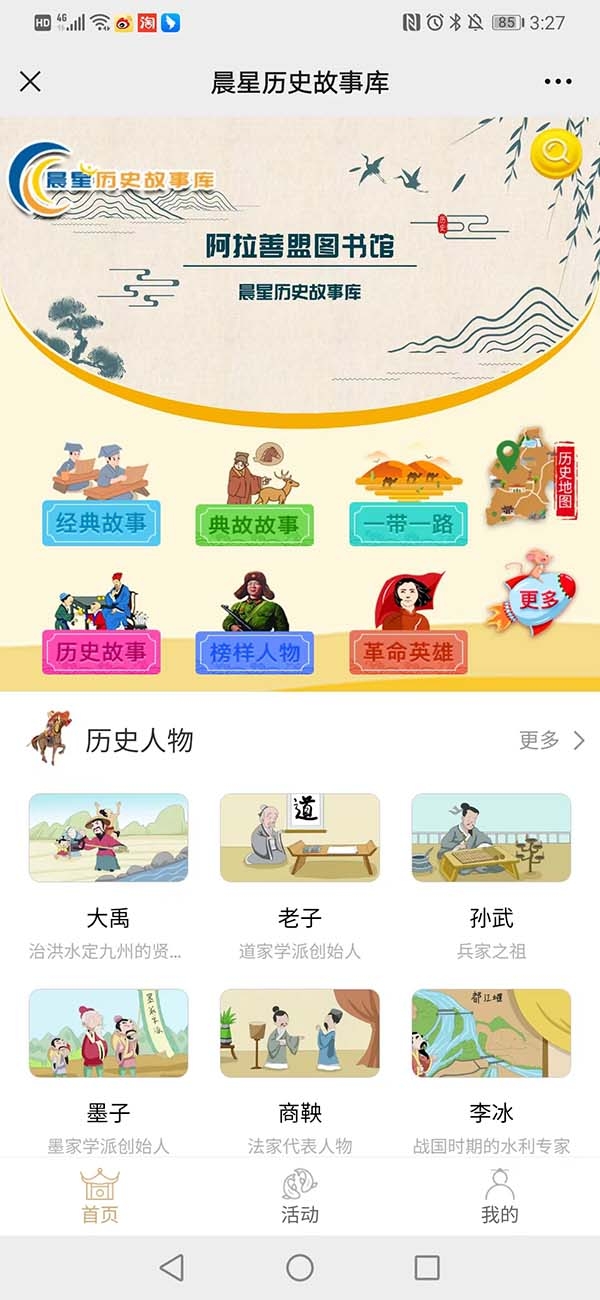
Task: View more 历史人物 via 更多 link
Action: click(x=552, y=740)
